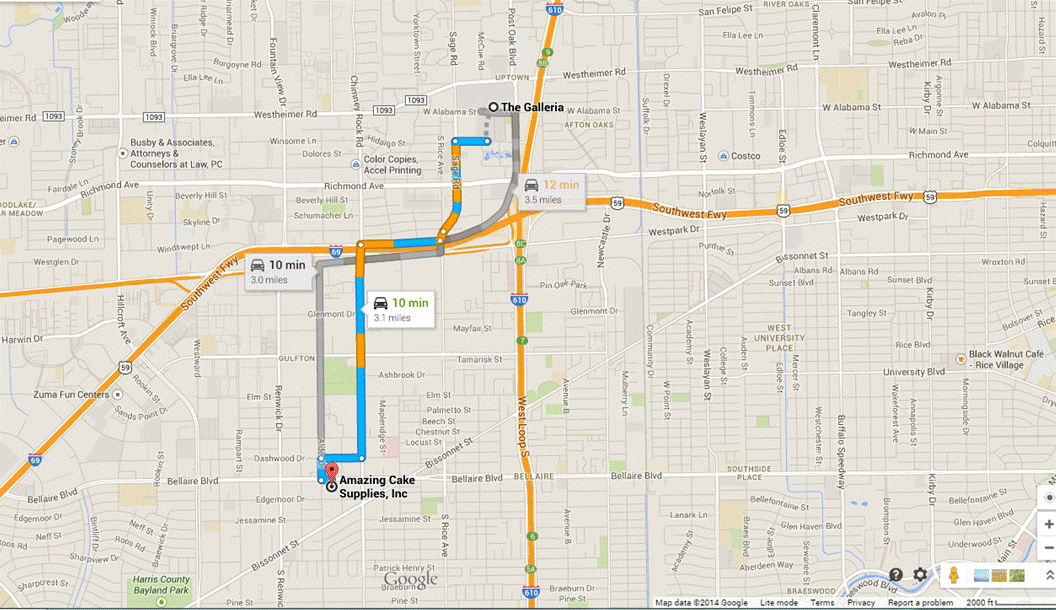Select the 10 min 3.0 miles route
The height and width of the screenshot is (610, 1056).
coord(279,271)
